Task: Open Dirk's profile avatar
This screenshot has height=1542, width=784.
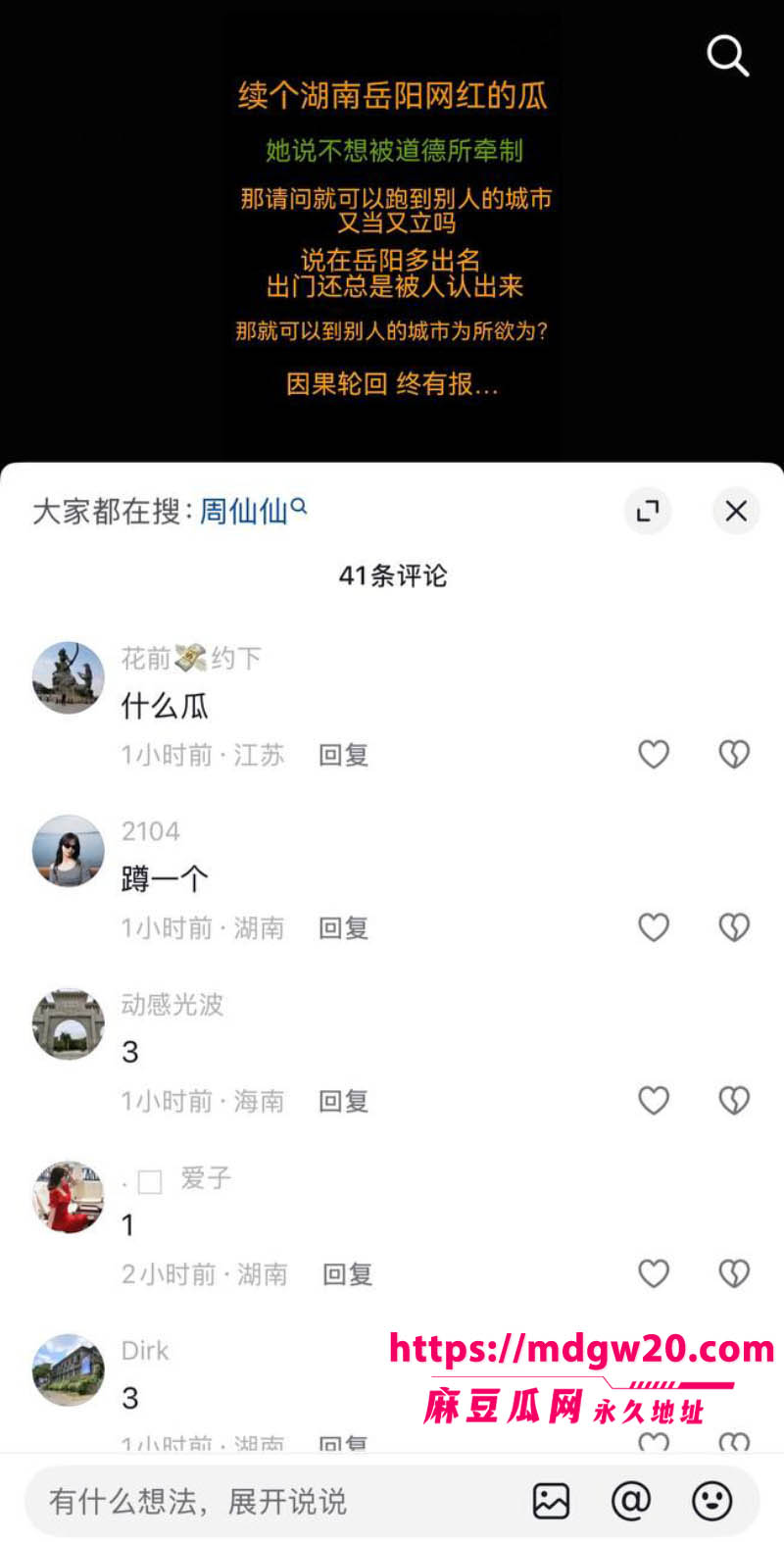Action: [69, 1369]
